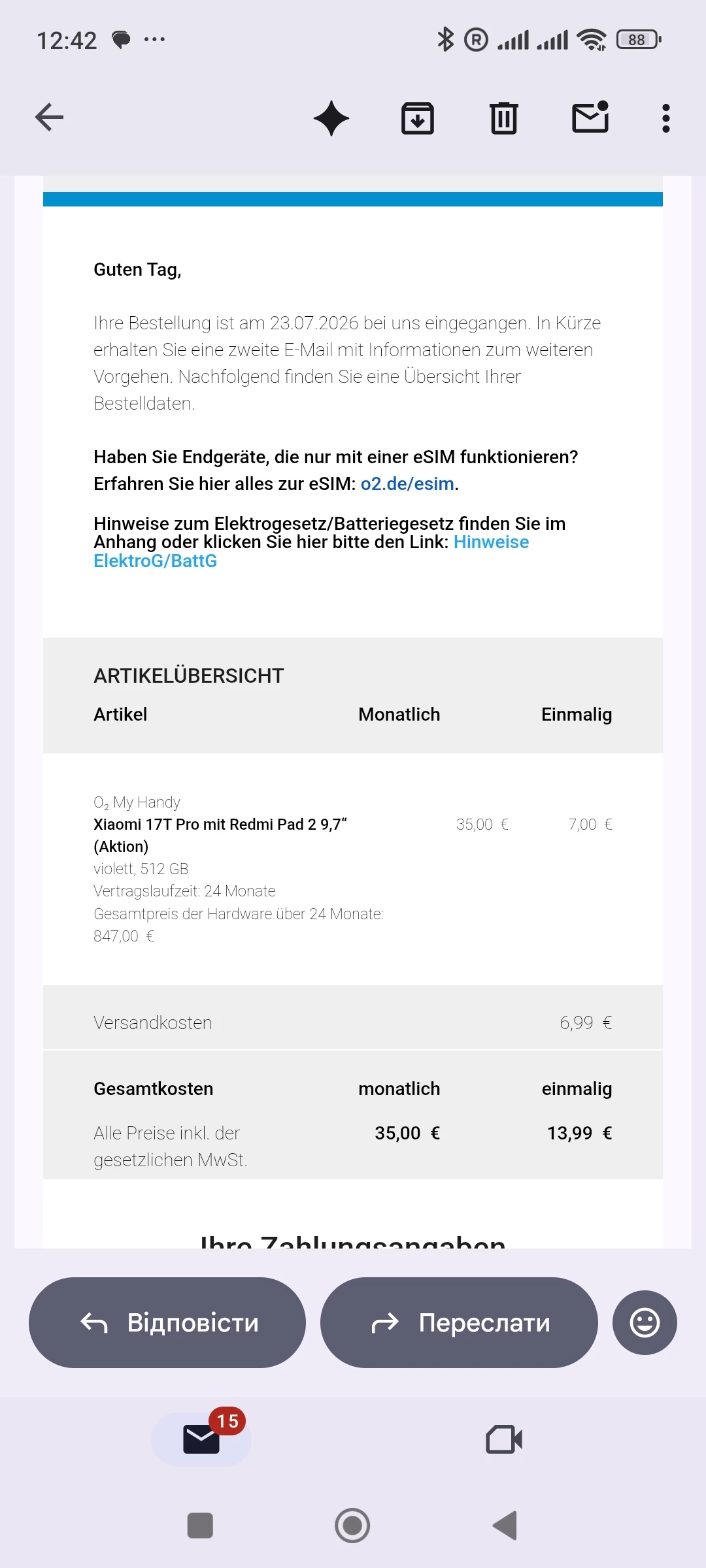The height and width of the screenshot is (1568, 706).
Task: Go back to the inbox
Action: 49,118
